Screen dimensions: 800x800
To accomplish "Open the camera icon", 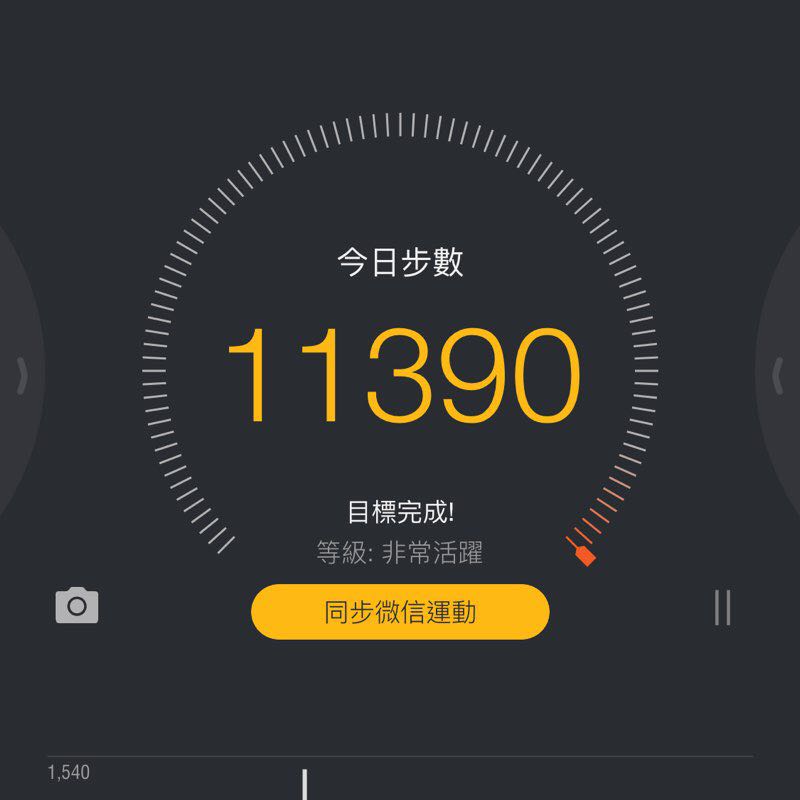I will point(77,606).
